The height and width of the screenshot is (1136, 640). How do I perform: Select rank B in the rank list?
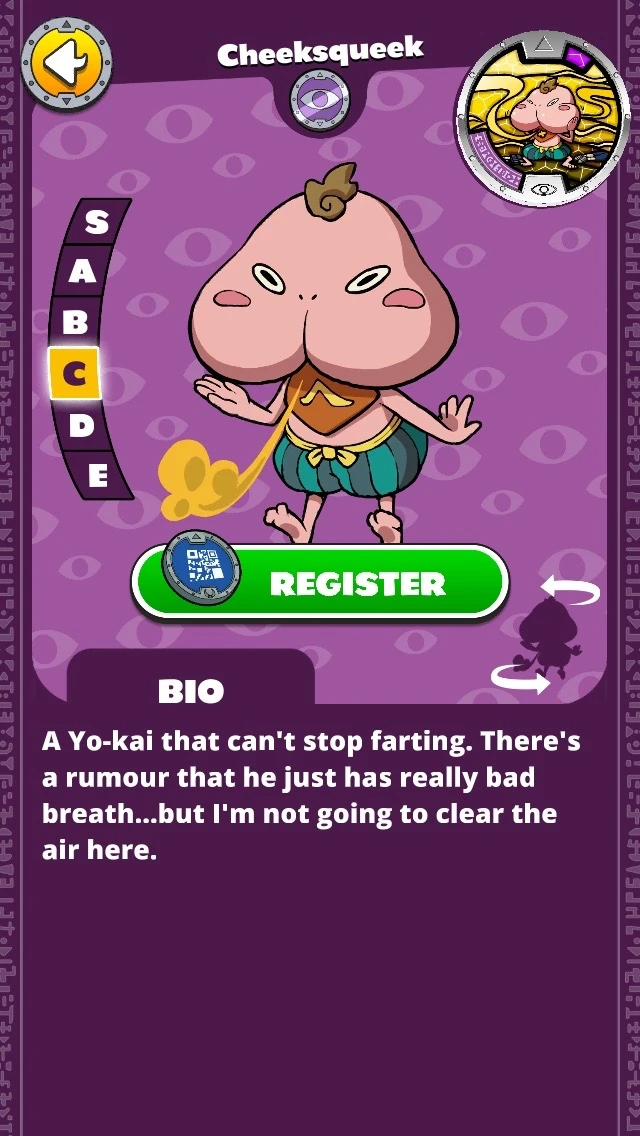click(x=76, y=323)
